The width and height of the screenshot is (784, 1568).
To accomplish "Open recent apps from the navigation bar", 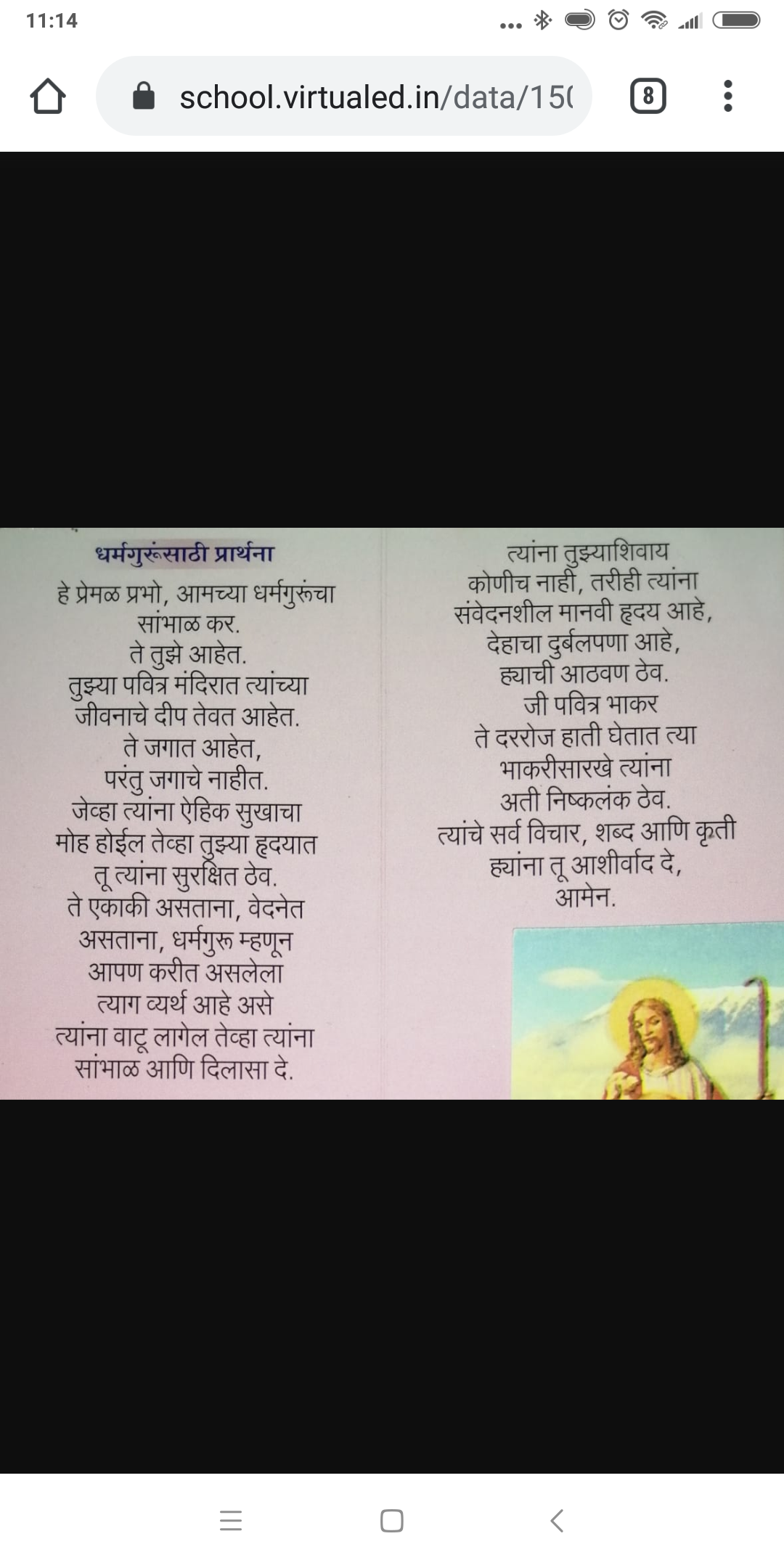I will point(231,1520).
